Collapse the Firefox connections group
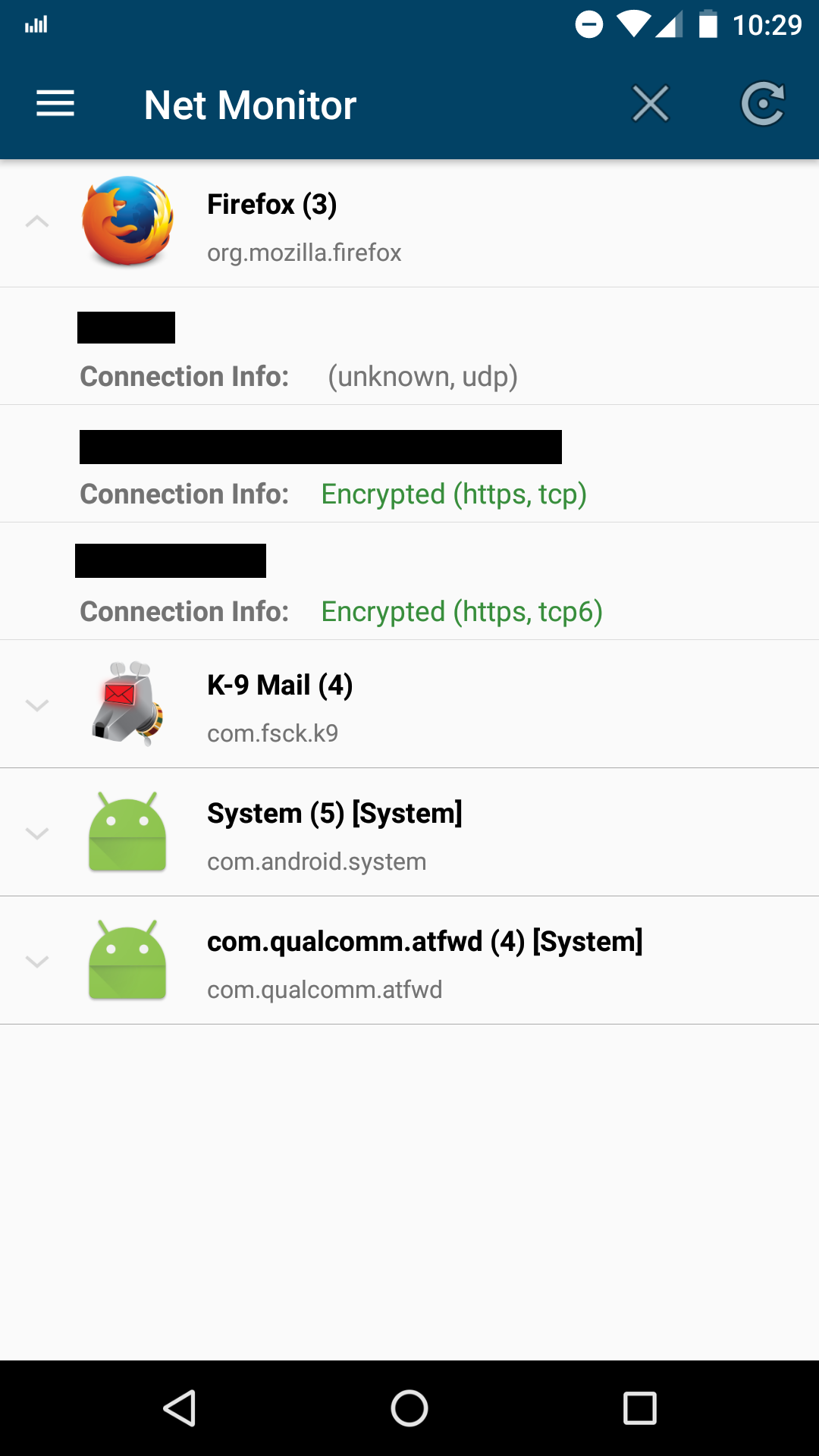Viewport: 819px width, 1456px height. click(x=37, y=222)
